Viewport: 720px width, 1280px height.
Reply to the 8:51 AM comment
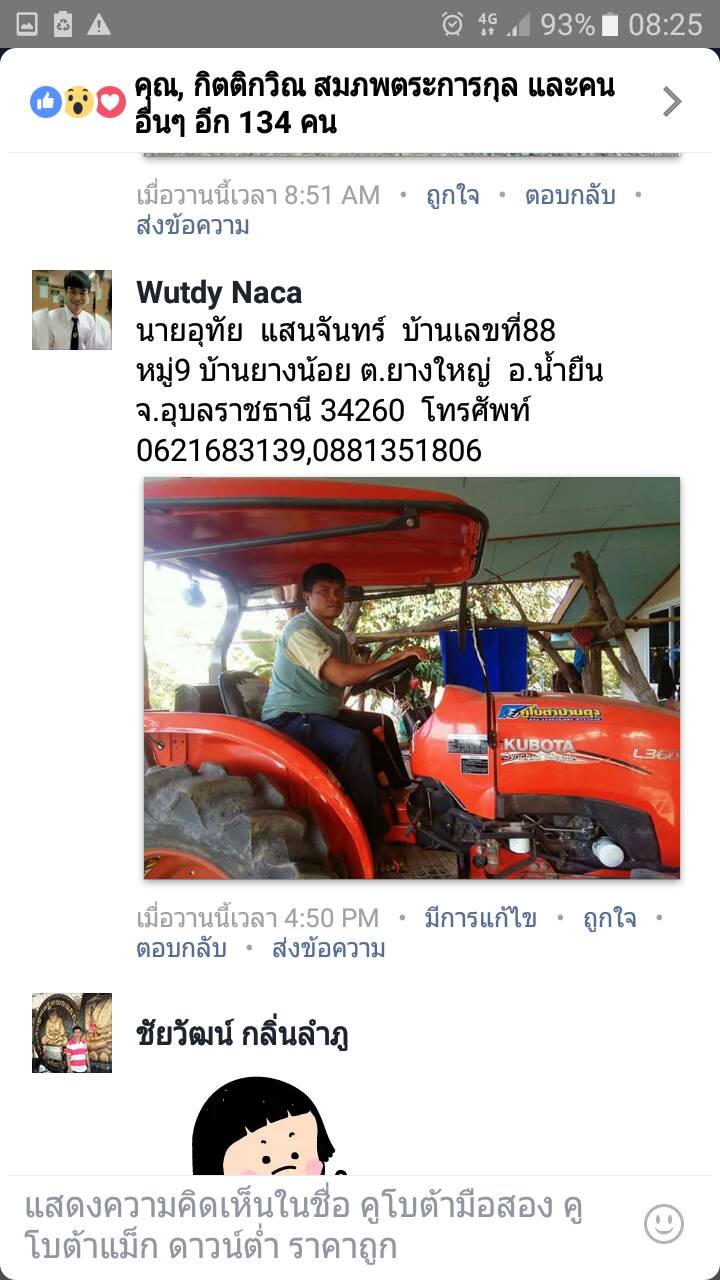point(569,196)
